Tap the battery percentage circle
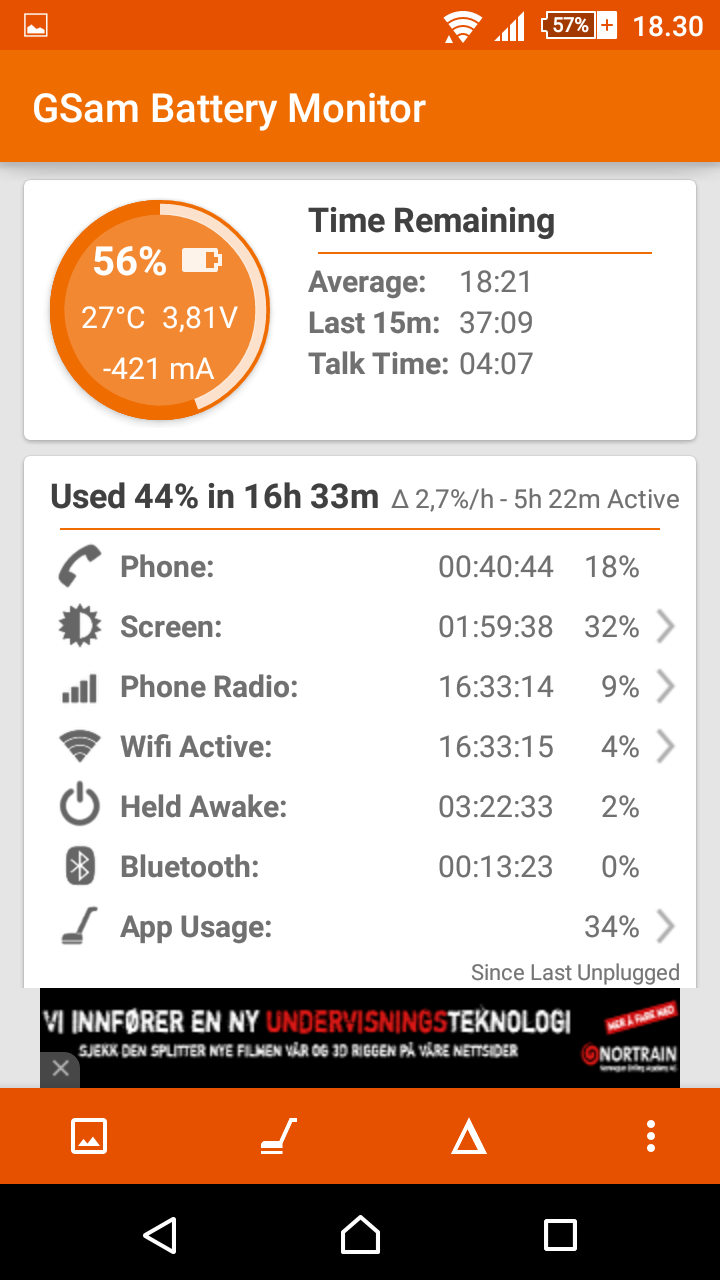This screenshot has width=720, height=1280. (x=160, y=310)
